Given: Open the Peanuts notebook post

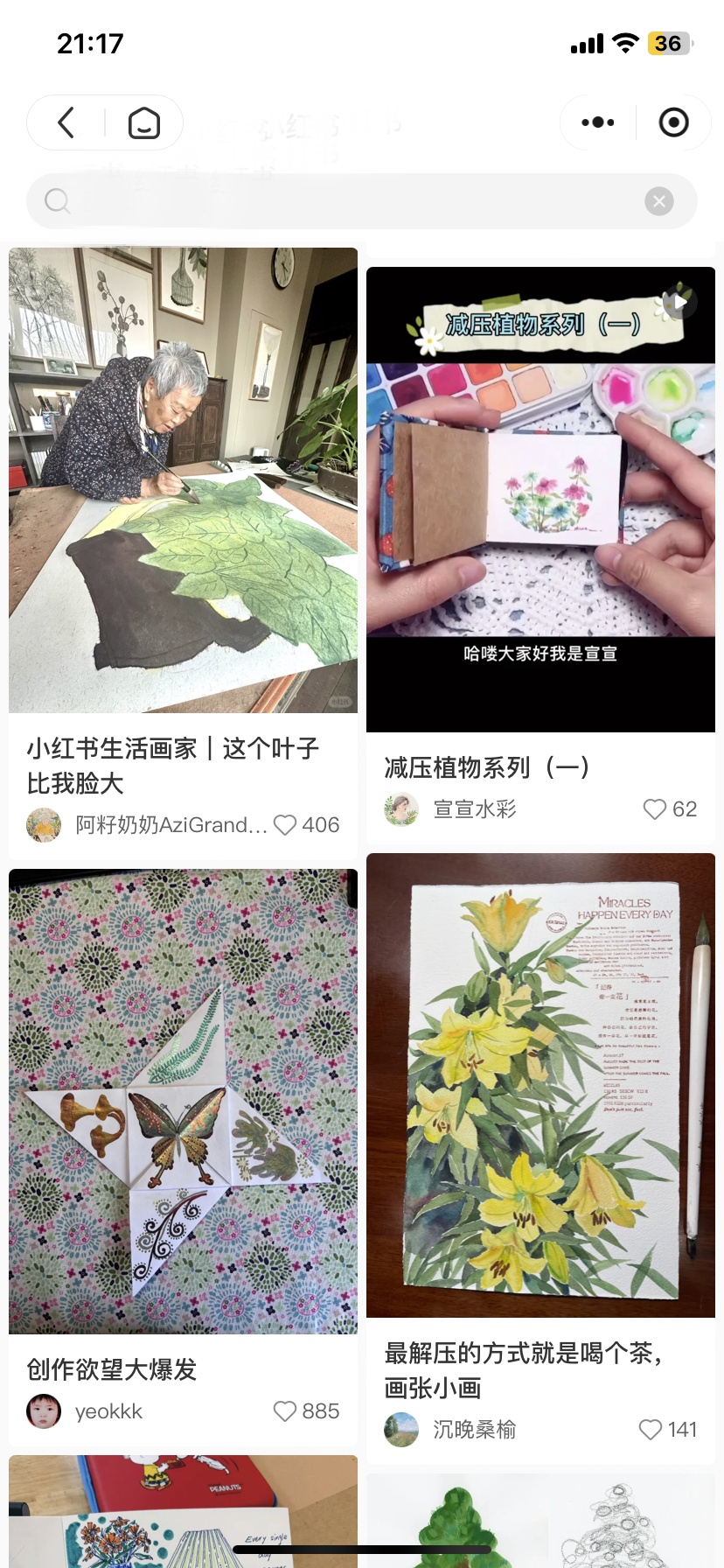Looking at the screenshot, I should pyautogui.click(x=183, y=1514).
